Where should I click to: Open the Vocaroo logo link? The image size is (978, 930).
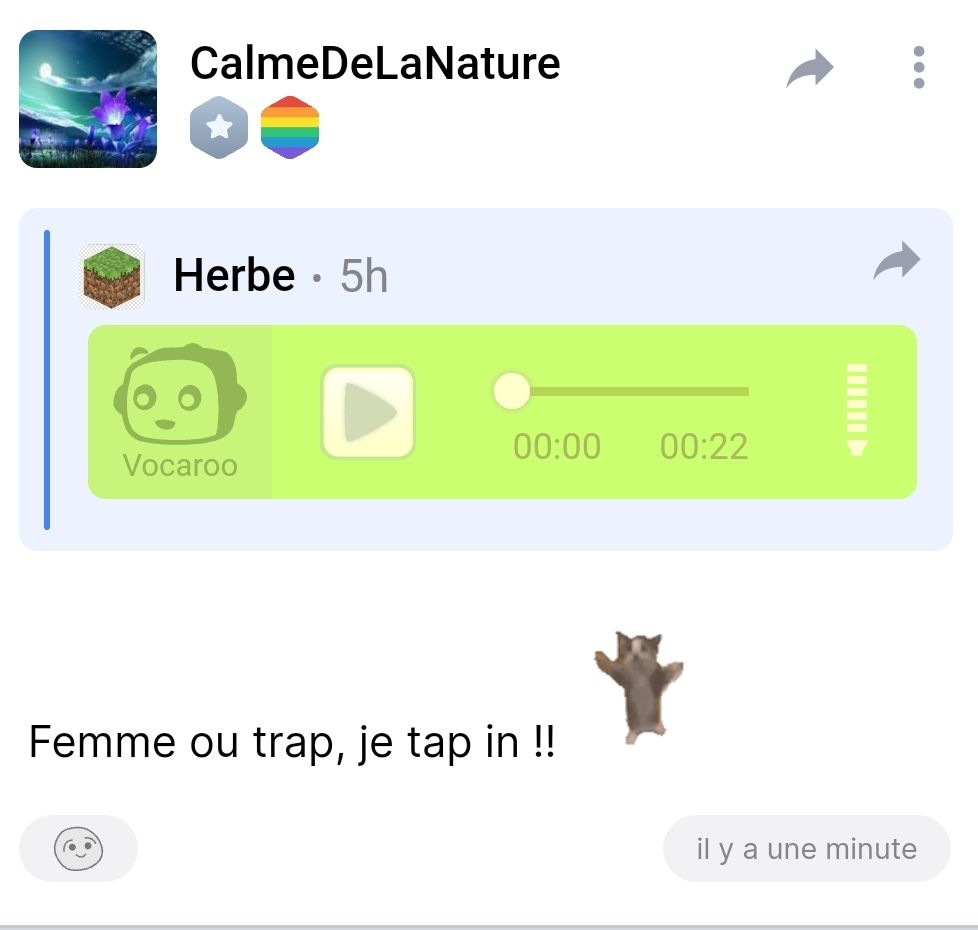point(180,412)
